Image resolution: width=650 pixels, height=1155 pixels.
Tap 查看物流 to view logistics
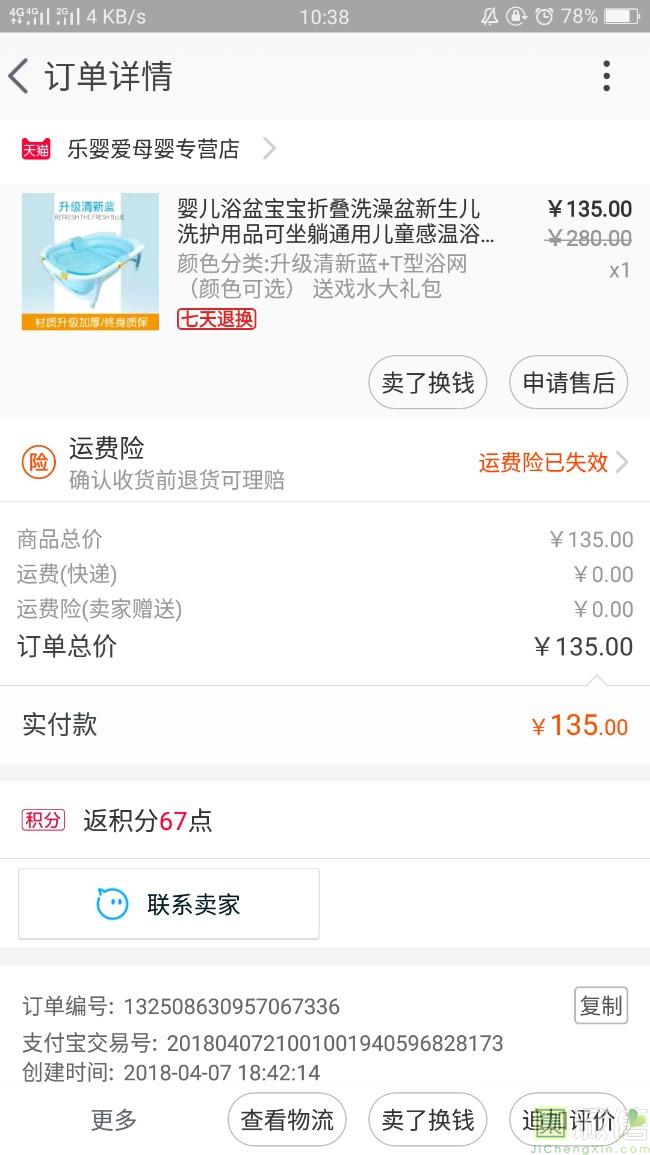287,1120
